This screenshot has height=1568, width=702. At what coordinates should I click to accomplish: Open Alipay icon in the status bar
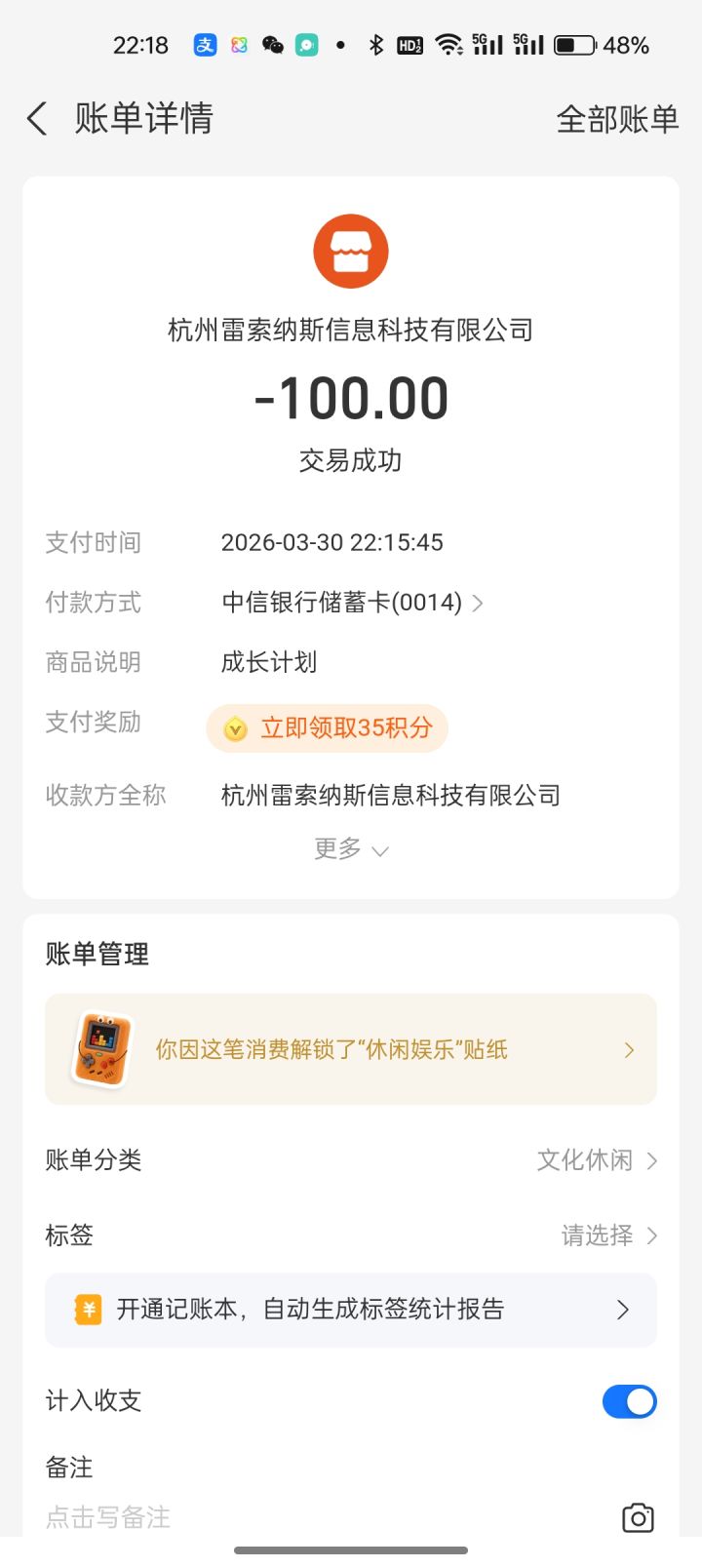(204, 44)
